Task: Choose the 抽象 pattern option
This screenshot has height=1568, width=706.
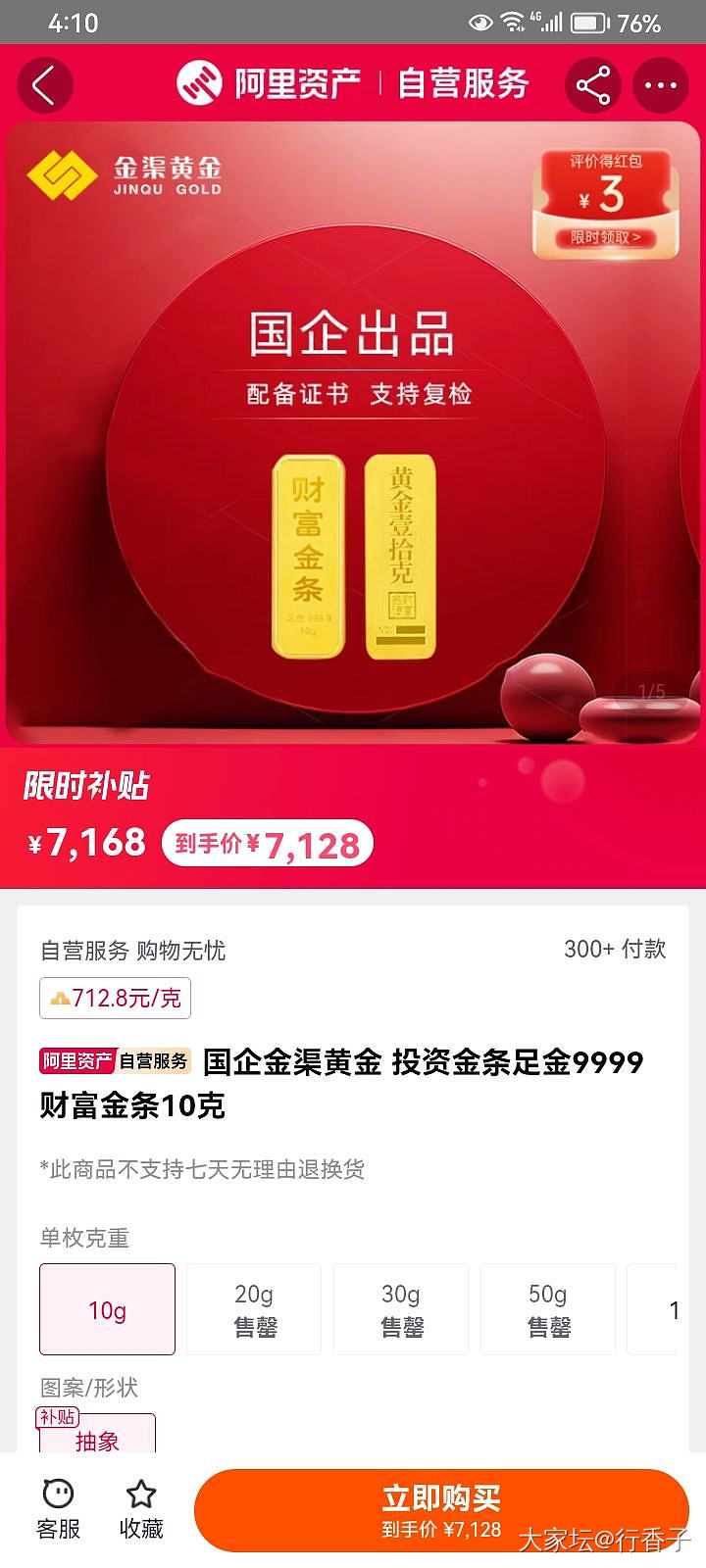Action: click(97, 1437)
